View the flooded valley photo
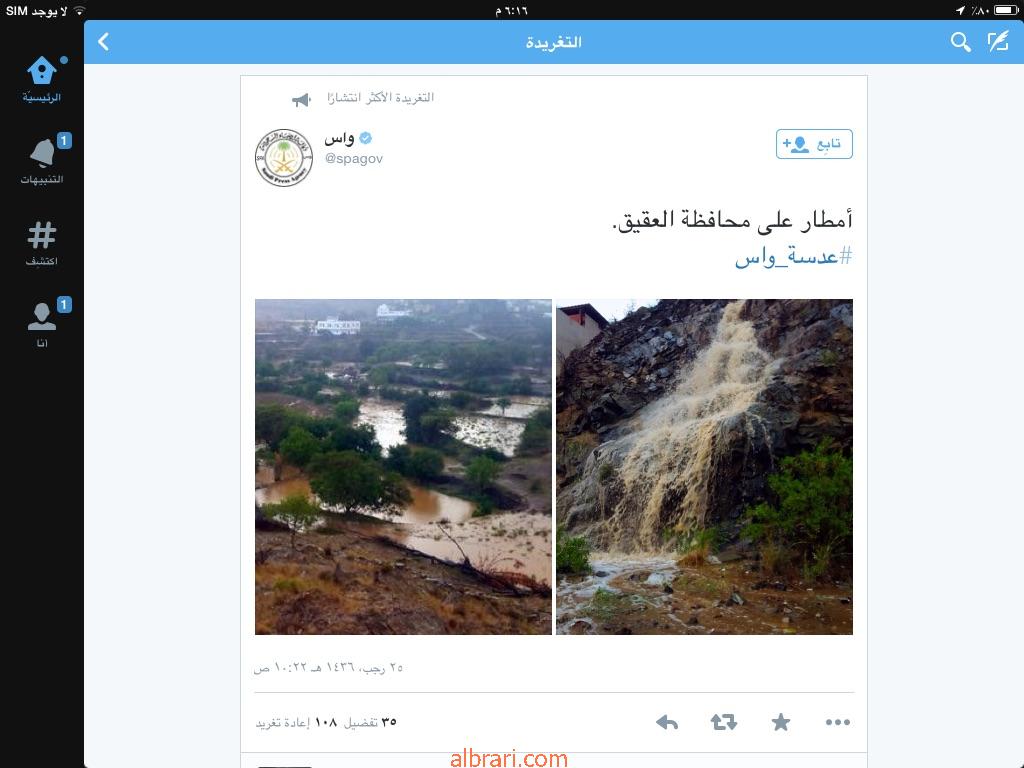Screen dimensions: 1024x768 pos(403,467)
